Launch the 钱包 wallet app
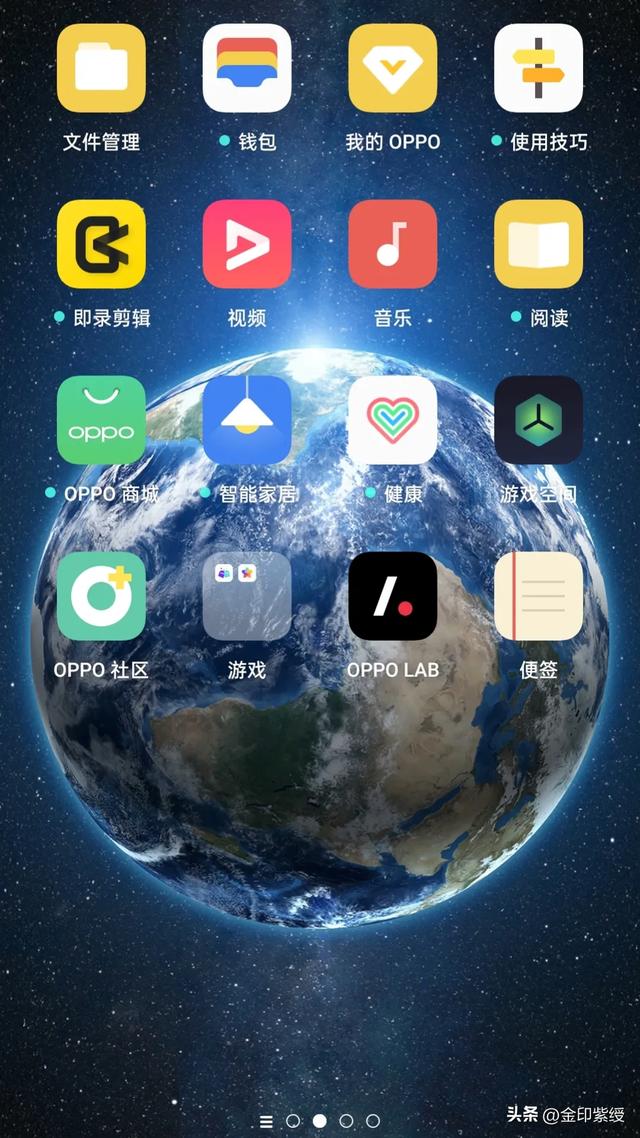This screenshot has height=1138, width=640. (x=247, y=68)
